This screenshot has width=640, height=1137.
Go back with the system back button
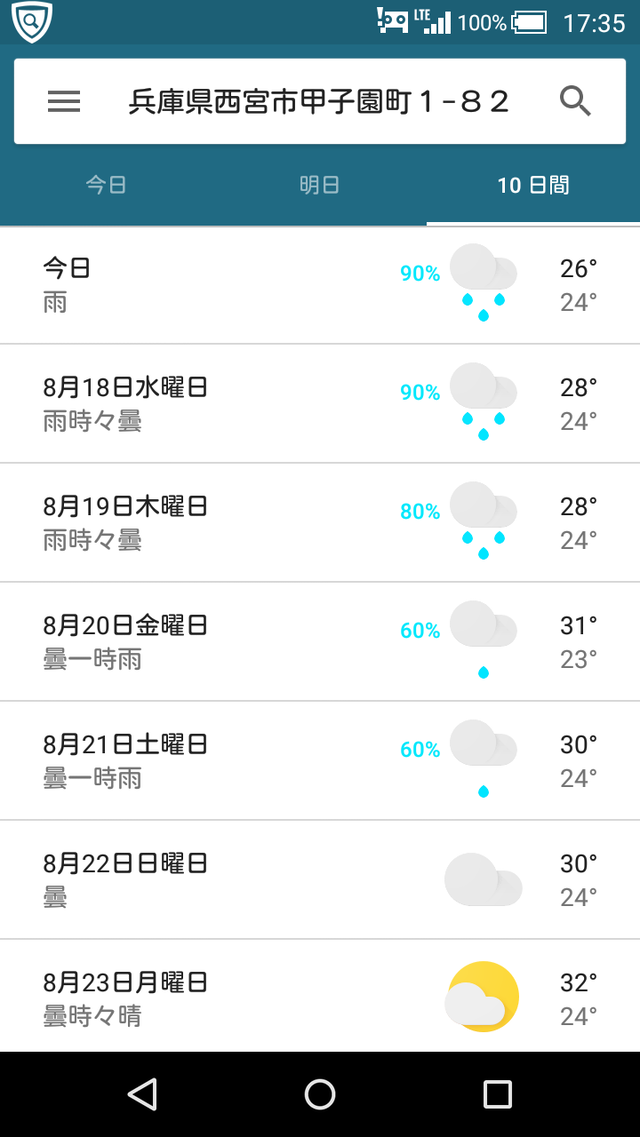click(142, 1094)
